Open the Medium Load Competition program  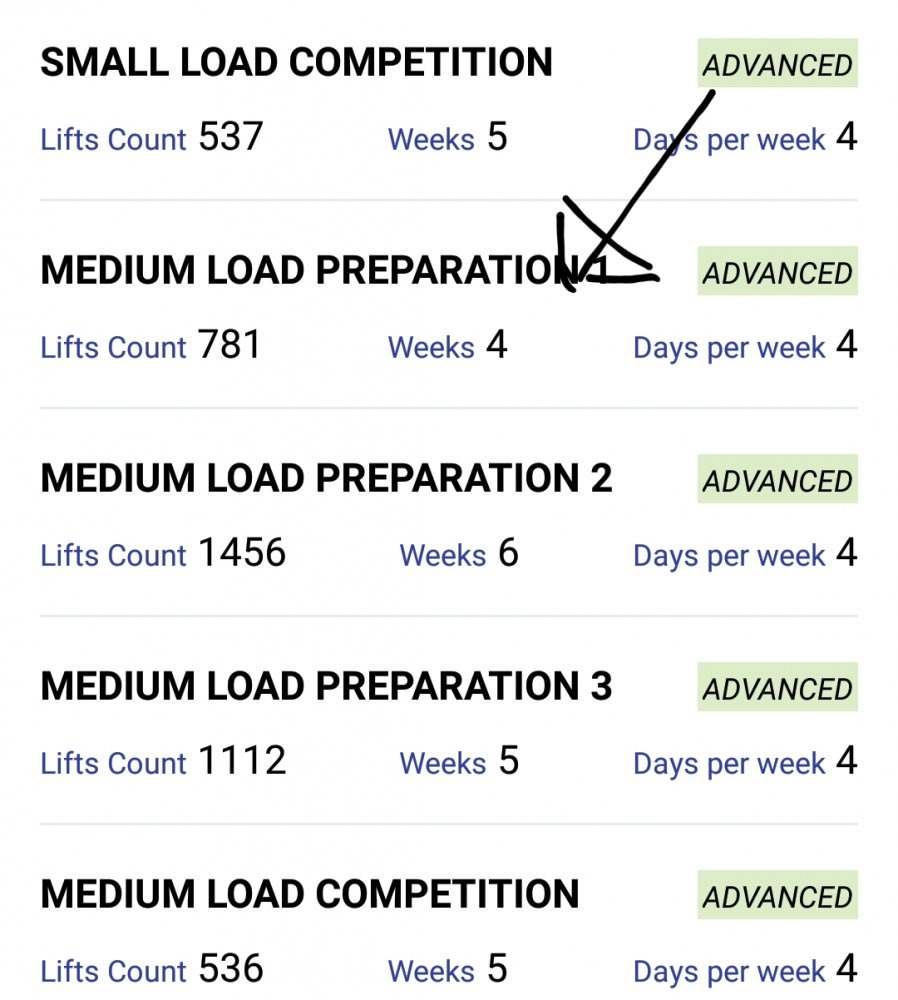(310, 895)
